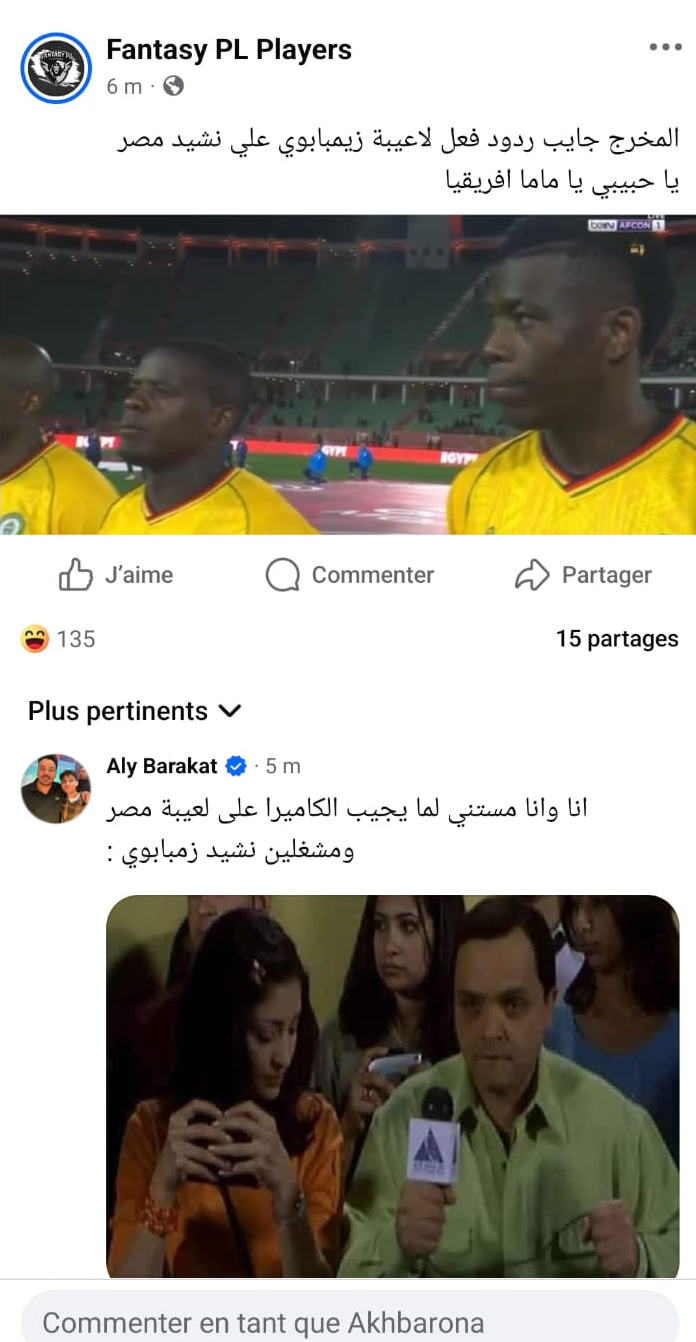The height and width of the screenshot is (1342, 696).
Task: Focus the Commenter en tant que Akhbarona field
Action: [x=348, y=1322]
